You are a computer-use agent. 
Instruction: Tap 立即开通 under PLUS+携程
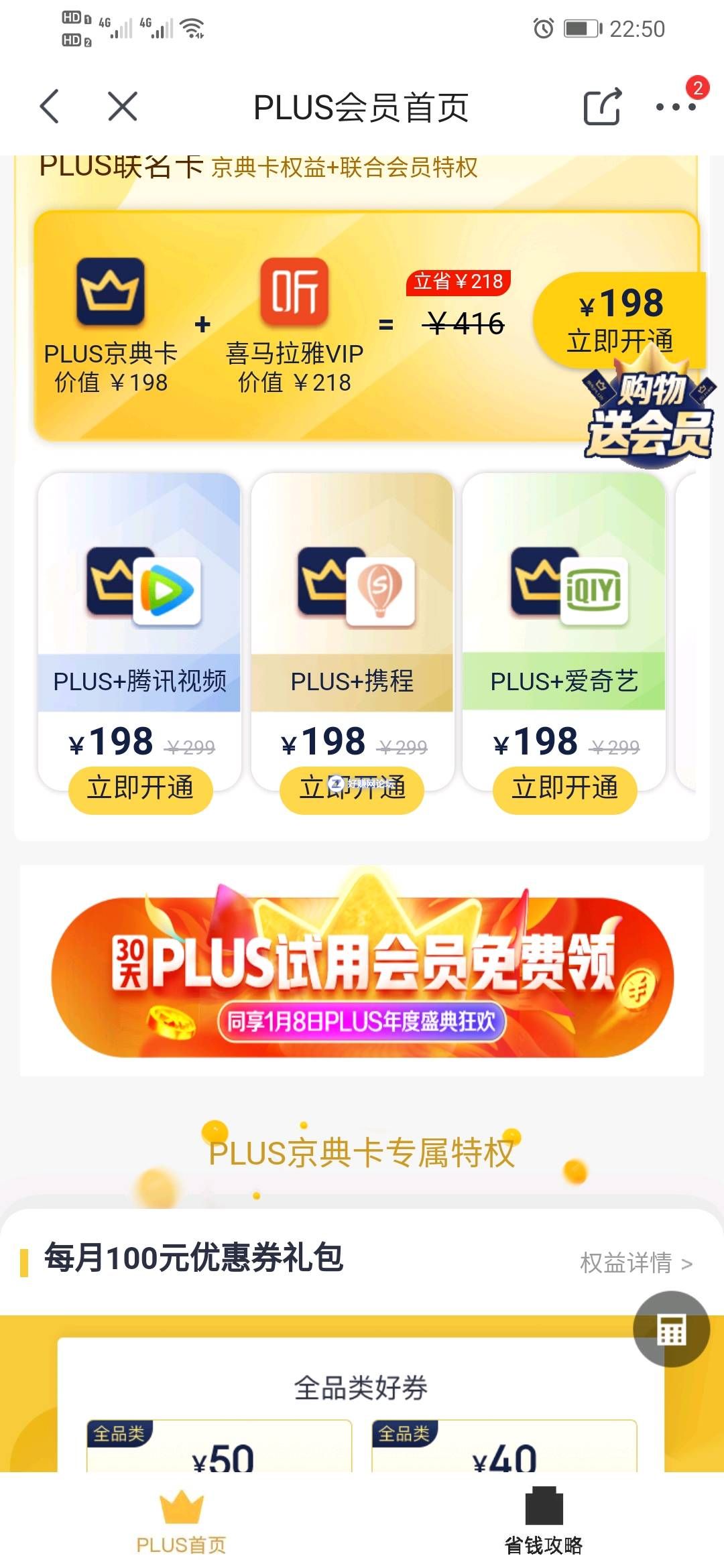click(x=353, y=789)
